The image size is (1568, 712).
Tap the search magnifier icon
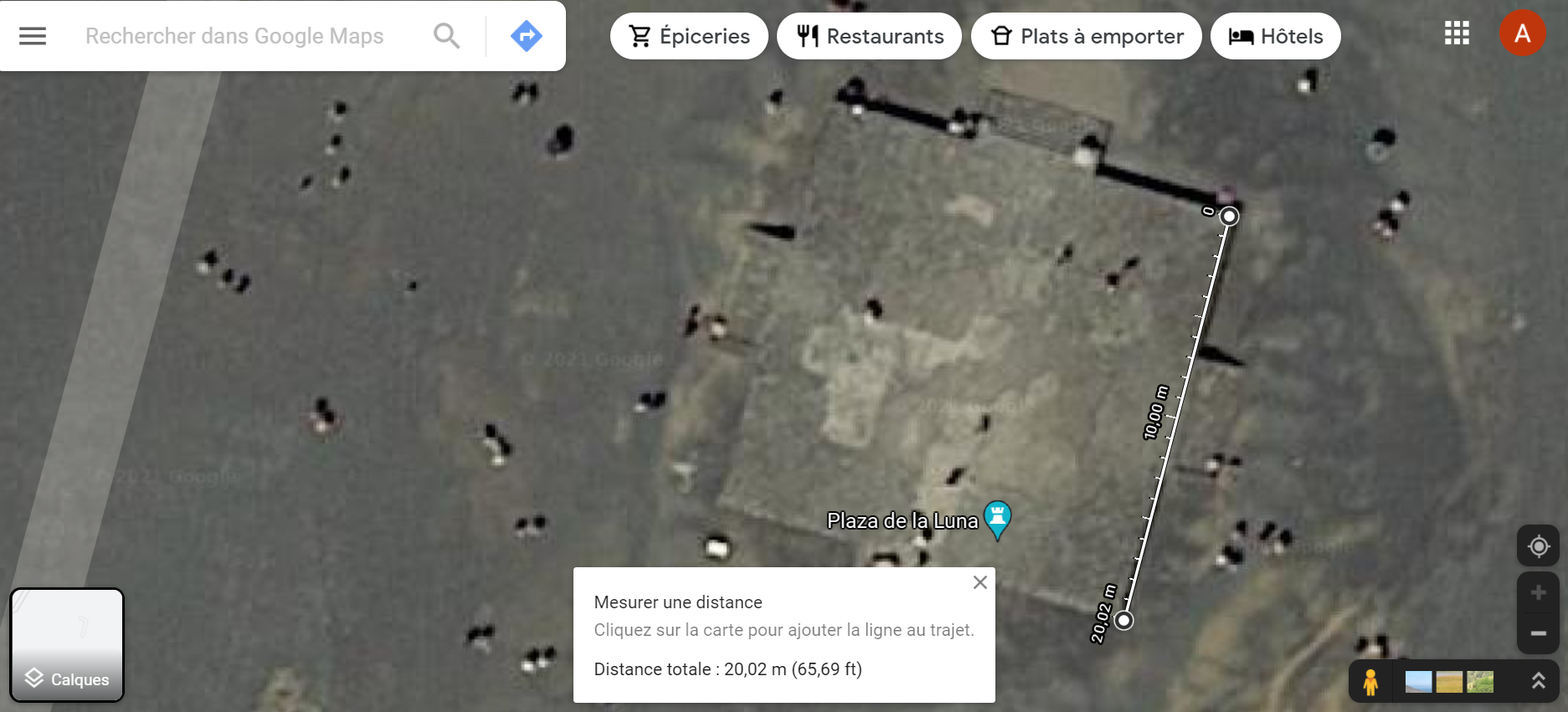(446, 36)
